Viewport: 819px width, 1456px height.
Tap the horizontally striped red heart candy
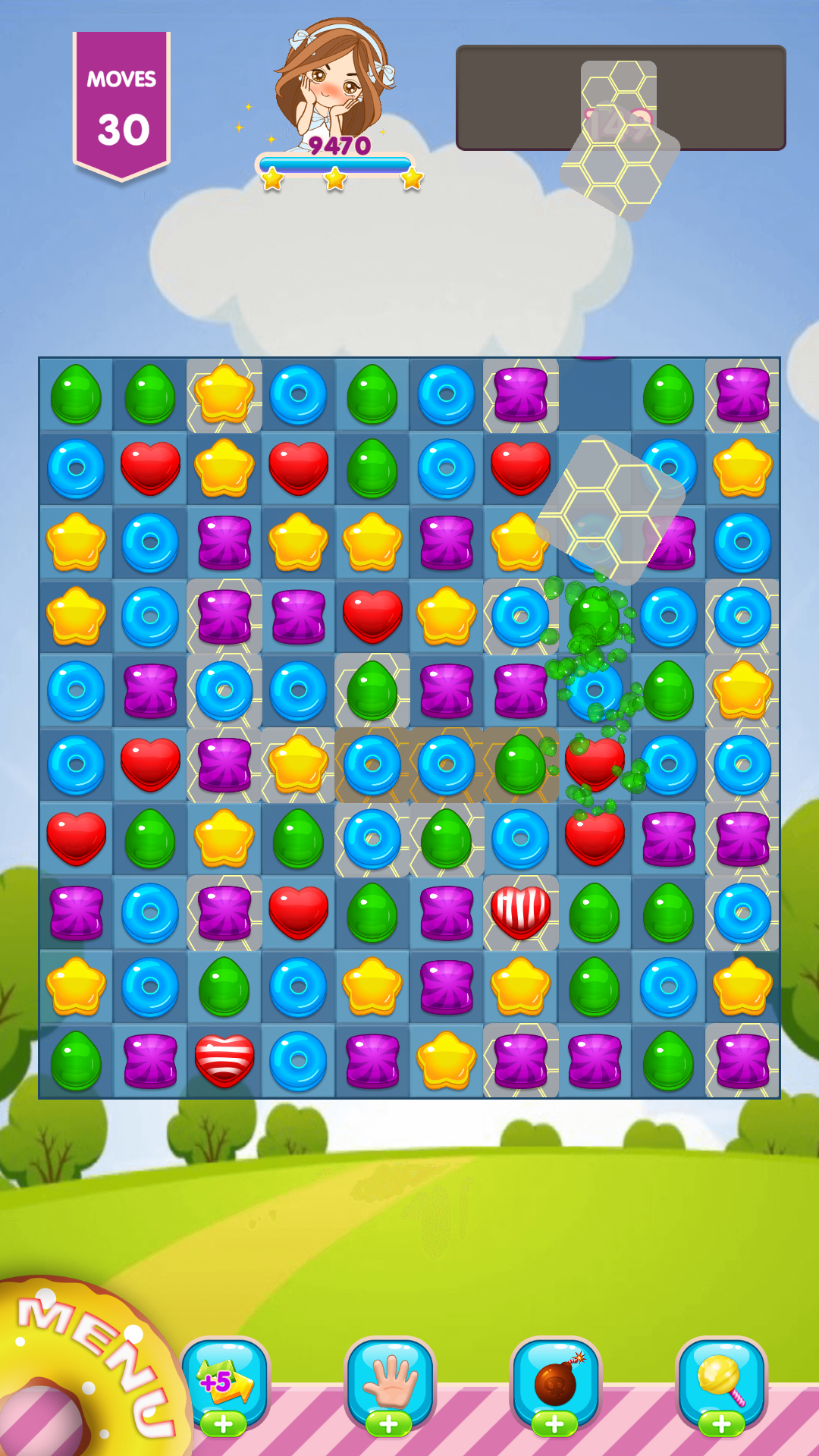pos(224,1060)
